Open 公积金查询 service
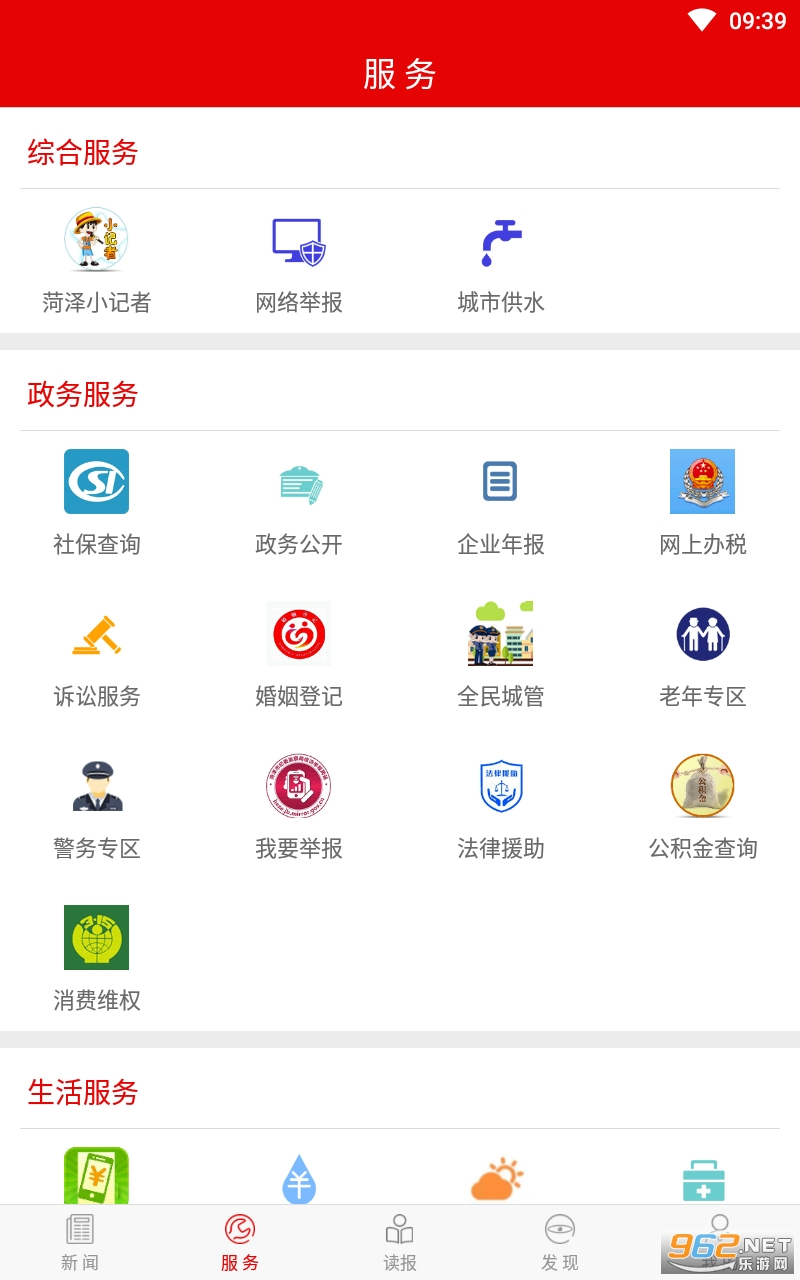The height and width of the screenshot is (1280, 800). coord(702,787)
